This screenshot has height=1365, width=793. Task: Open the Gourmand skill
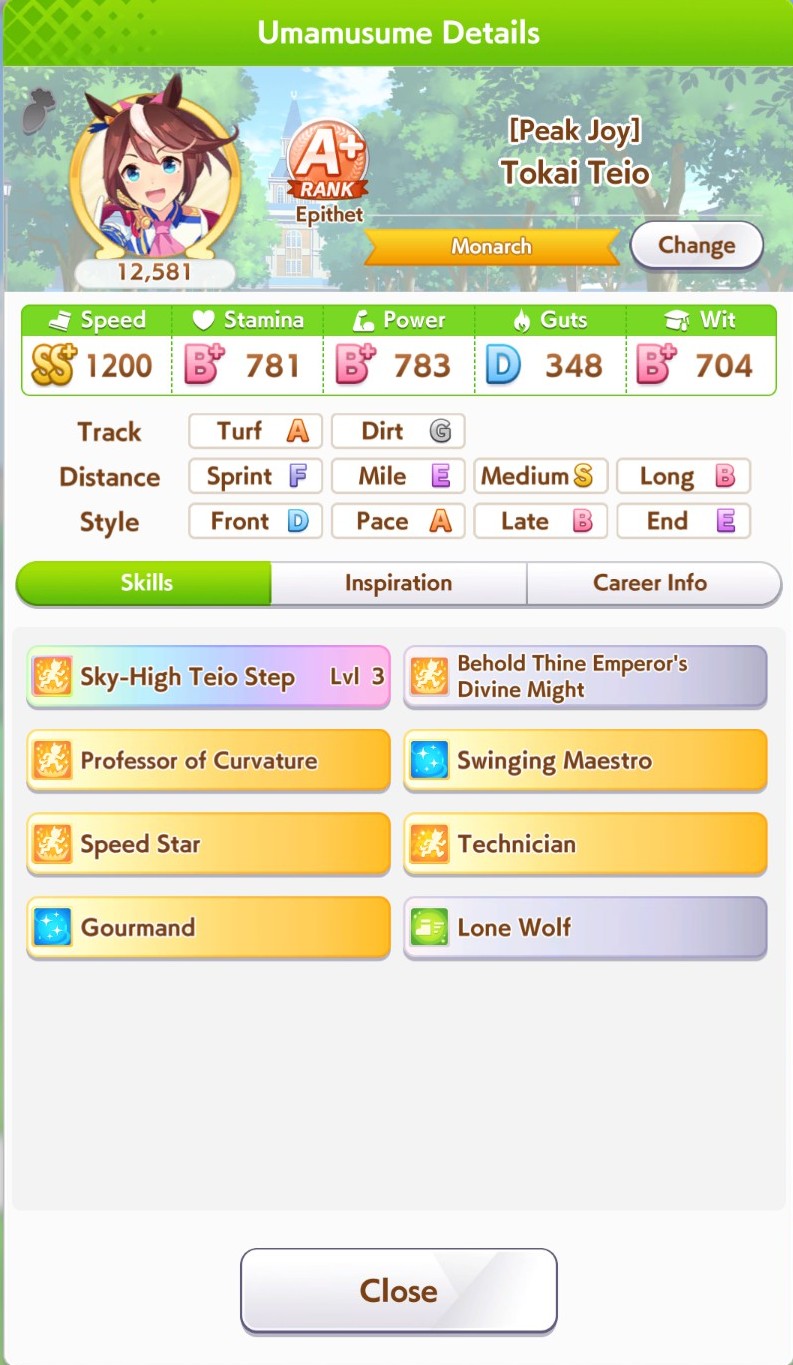coord(208,928)
